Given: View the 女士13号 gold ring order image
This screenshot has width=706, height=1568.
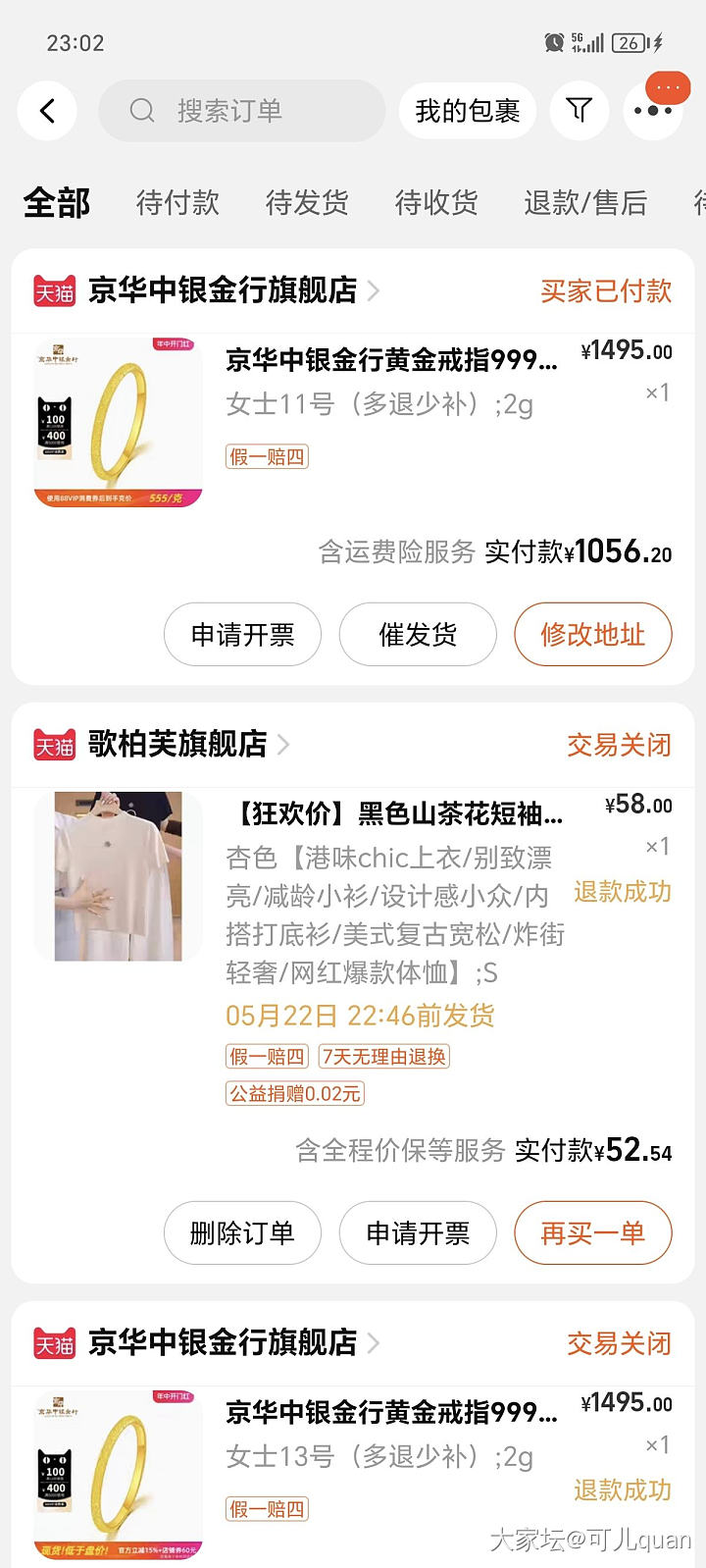Looking at the screenshot, I should point(119,1474).
